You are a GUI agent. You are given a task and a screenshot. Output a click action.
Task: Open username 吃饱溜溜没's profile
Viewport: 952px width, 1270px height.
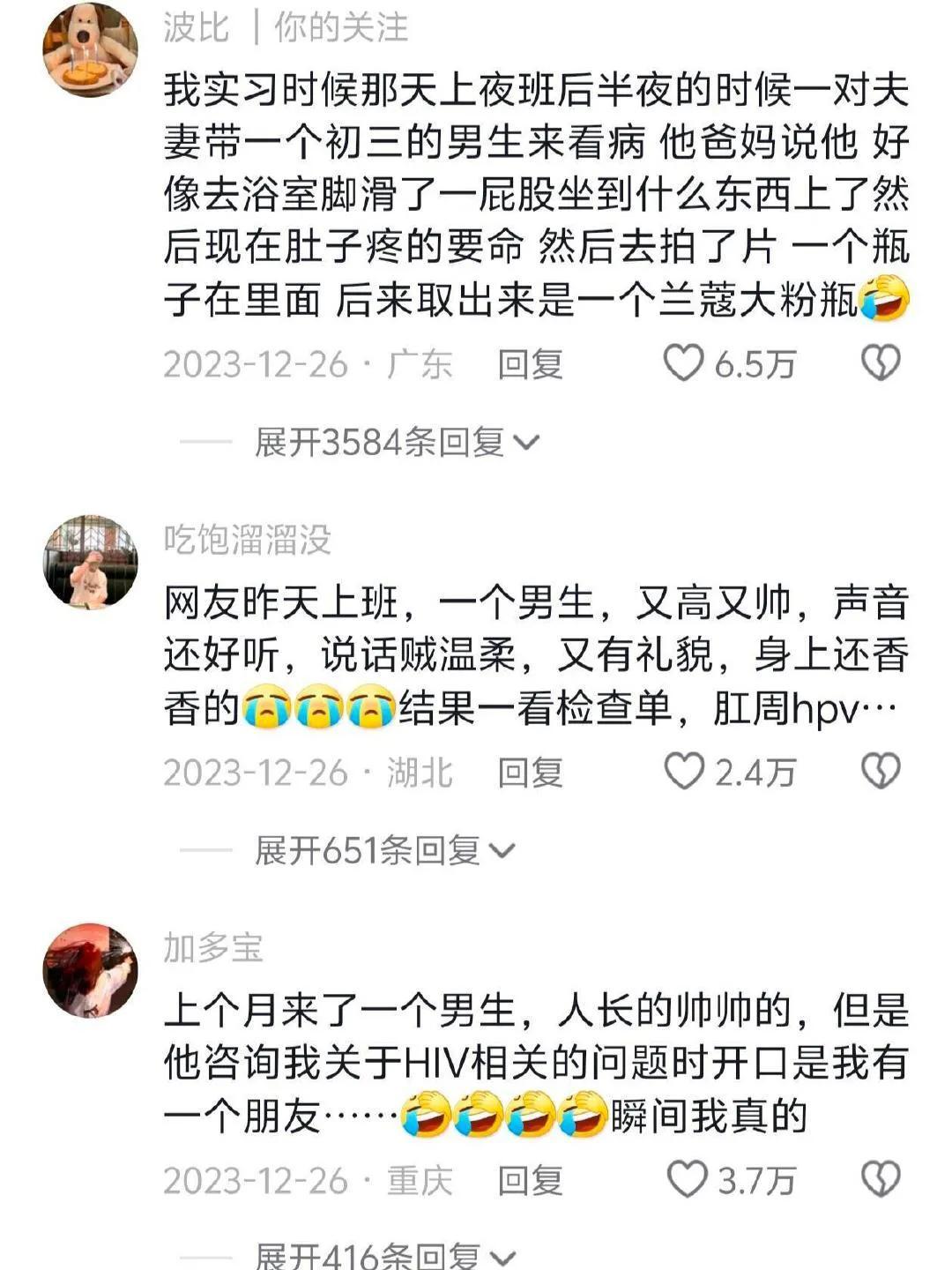pos(247,540)
